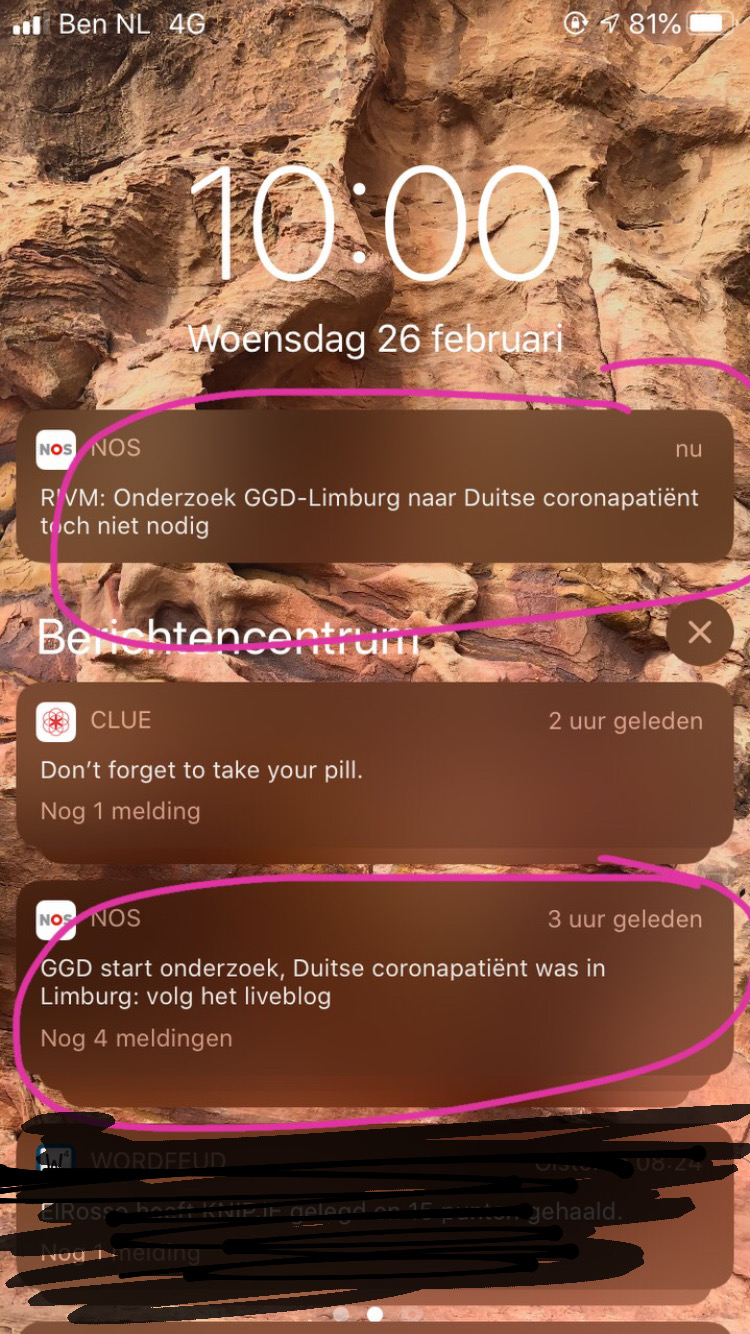Open the NOS notification about GGD start onderzoek

click(x=375, y=977)
